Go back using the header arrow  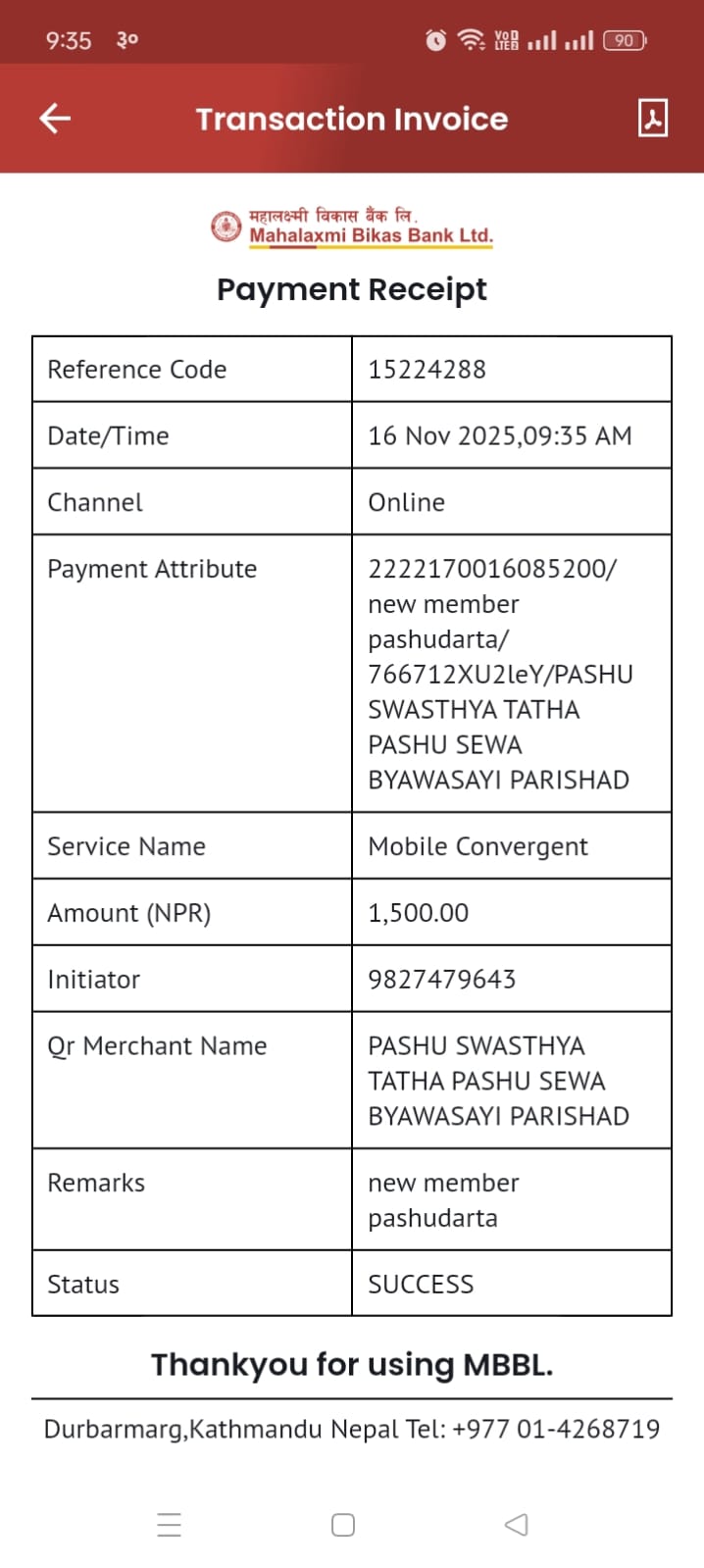pos(55,119)
